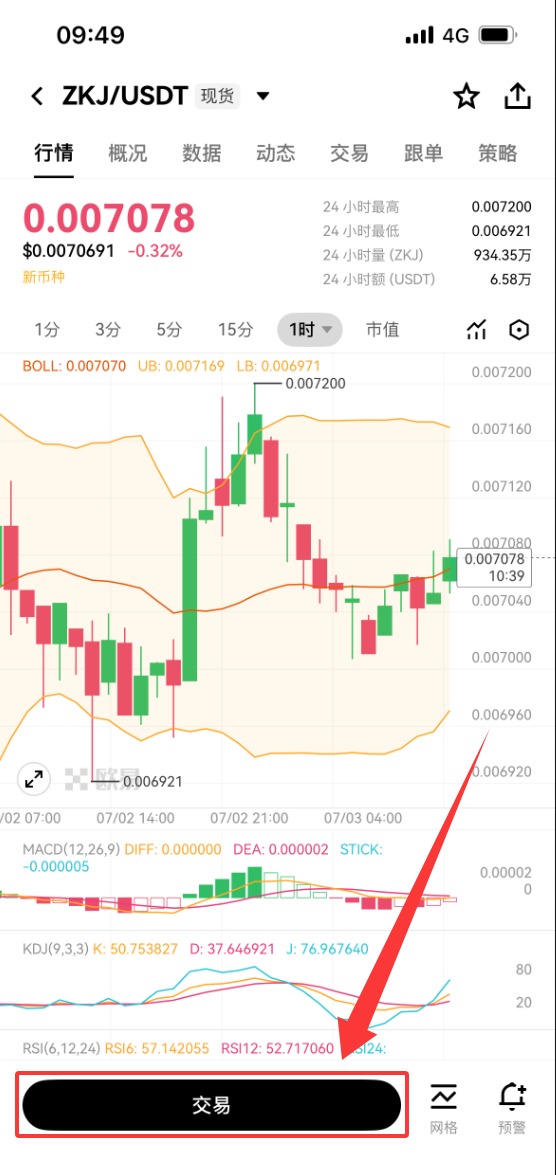Select the 1分 chart interval
556x1175 pixels.
click(46, 329)
